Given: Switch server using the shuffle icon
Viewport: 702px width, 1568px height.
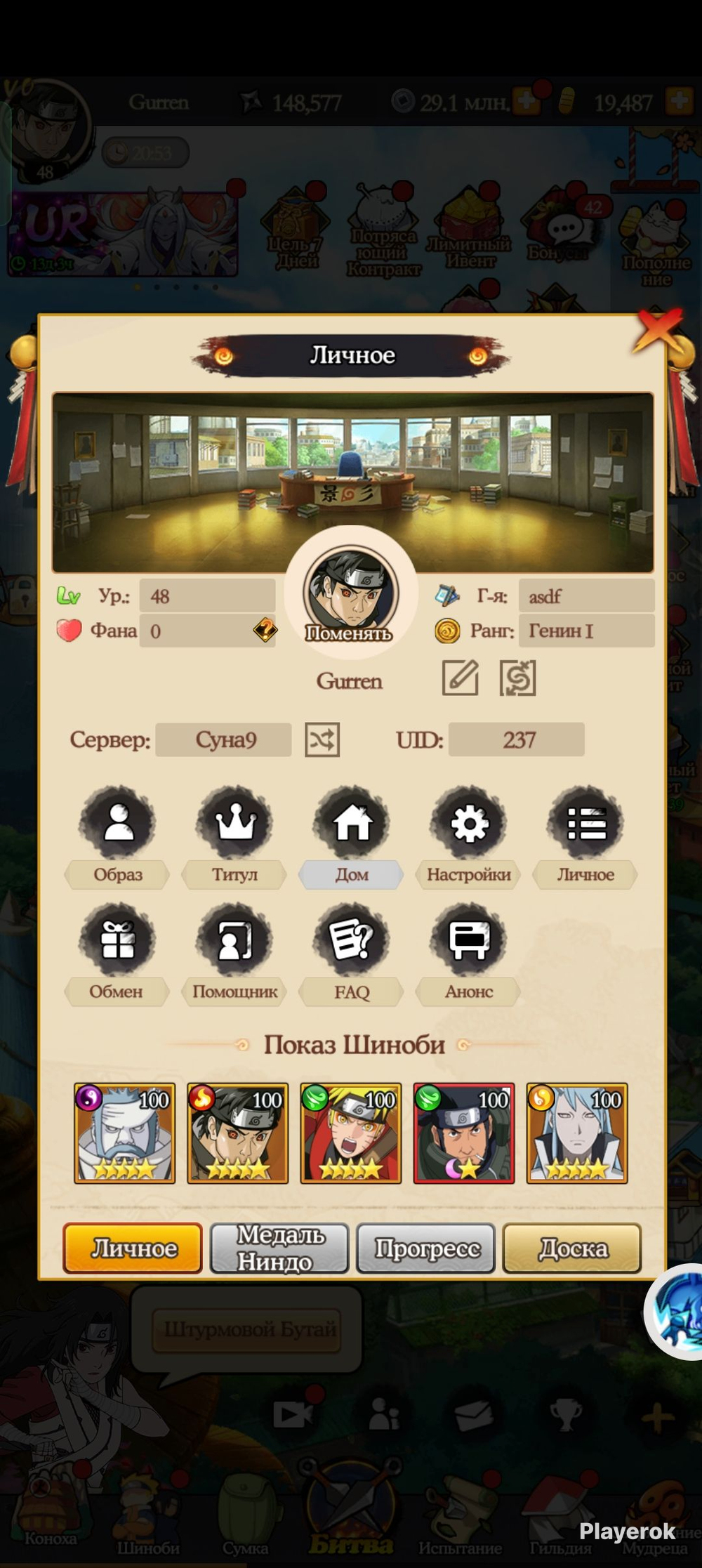Looking at the screenshot, I should click(x=322, y=739).
